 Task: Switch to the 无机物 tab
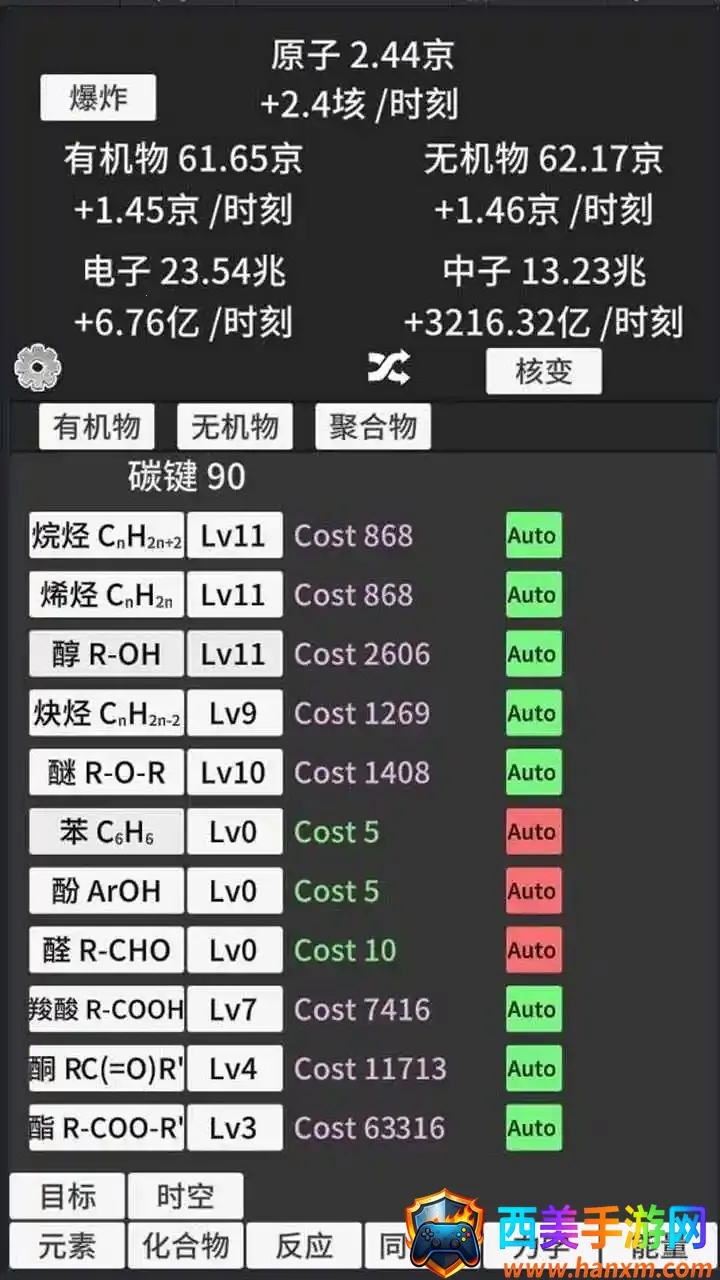[x=234, y=427]
